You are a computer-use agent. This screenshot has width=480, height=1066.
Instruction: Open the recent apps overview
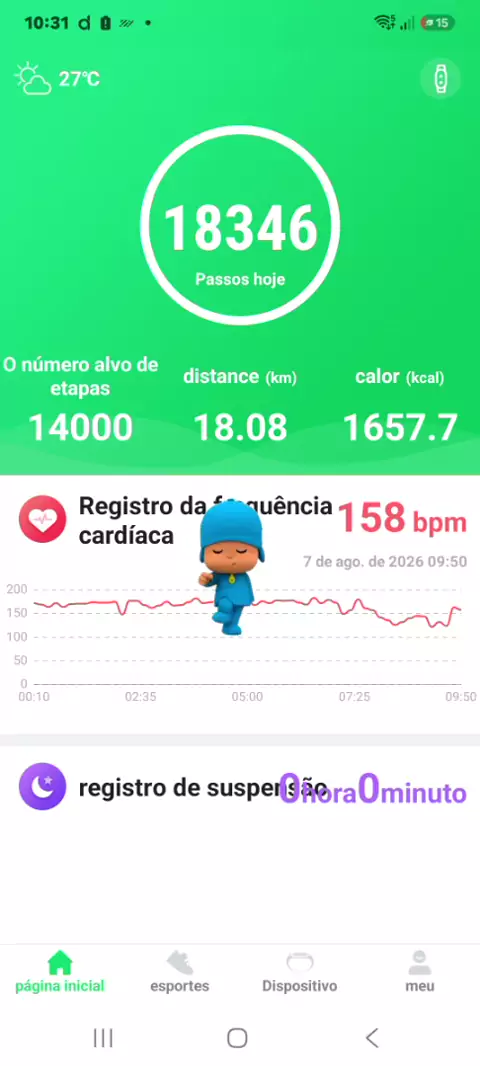tap(103, 1037)
